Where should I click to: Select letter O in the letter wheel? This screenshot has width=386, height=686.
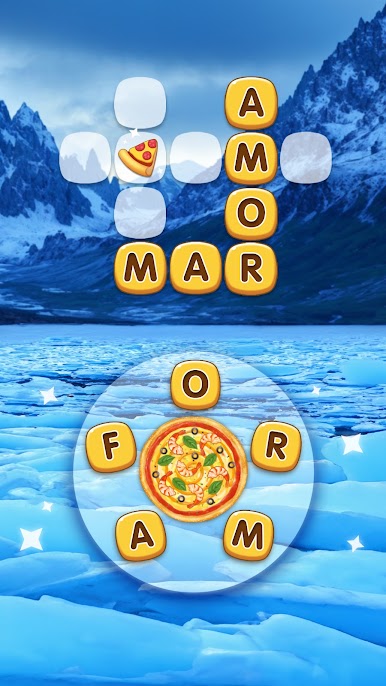(195, 385)
